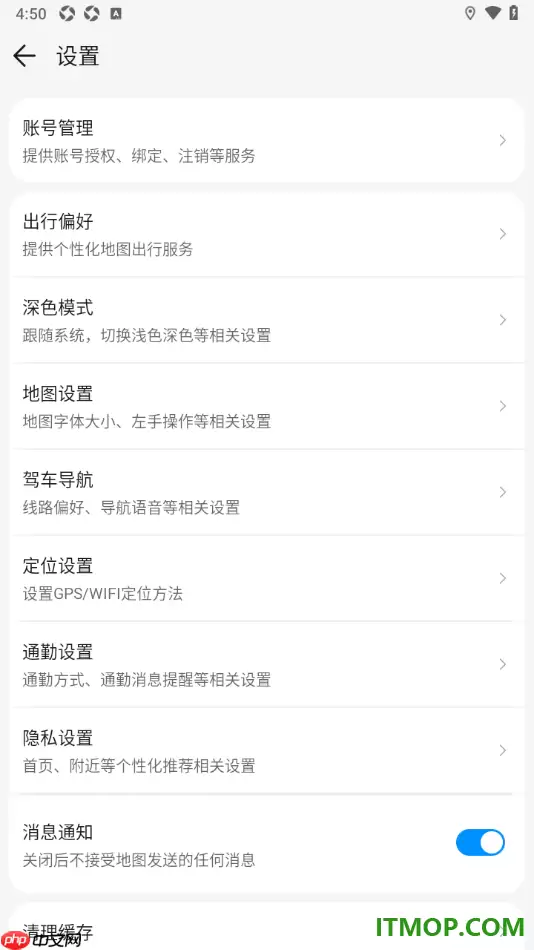Open 定位设置 location settings
534x950 pixels.
click(x=267, y=578)
